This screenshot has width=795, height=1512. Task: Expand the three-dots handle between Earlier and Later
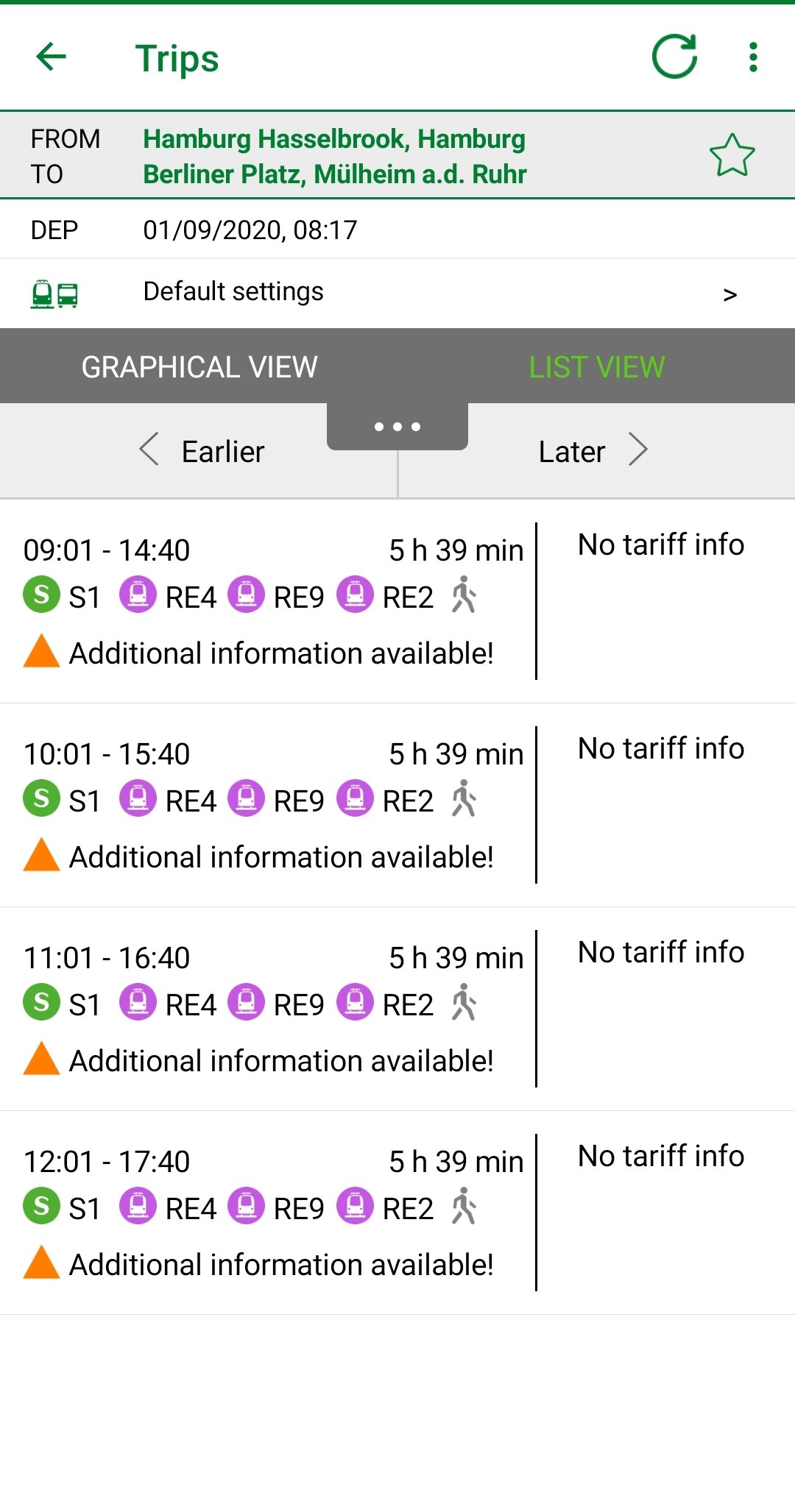pos(397,427)
